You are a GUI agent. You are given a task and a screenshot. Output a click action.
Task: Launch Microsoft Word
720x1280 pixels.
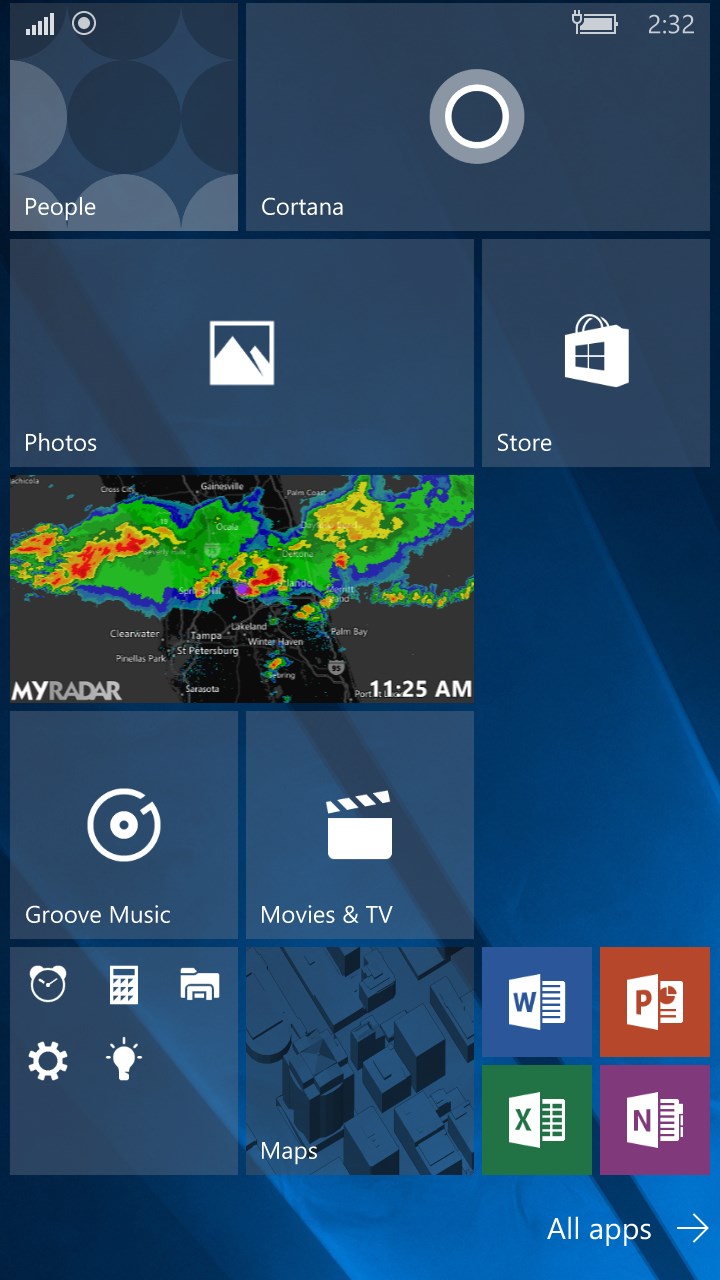(537, 1002)
